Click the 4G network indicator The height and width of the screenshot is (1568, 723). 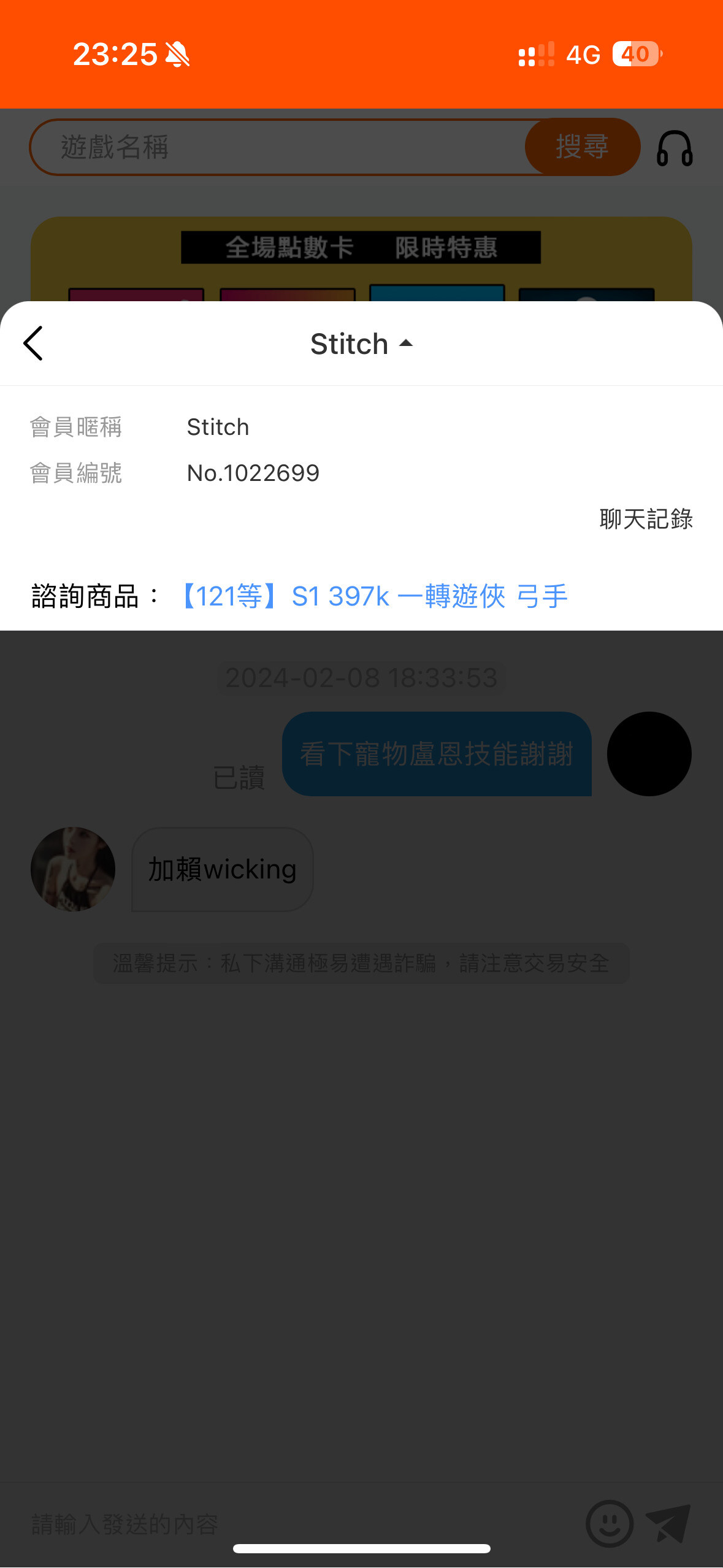point(583,54)
